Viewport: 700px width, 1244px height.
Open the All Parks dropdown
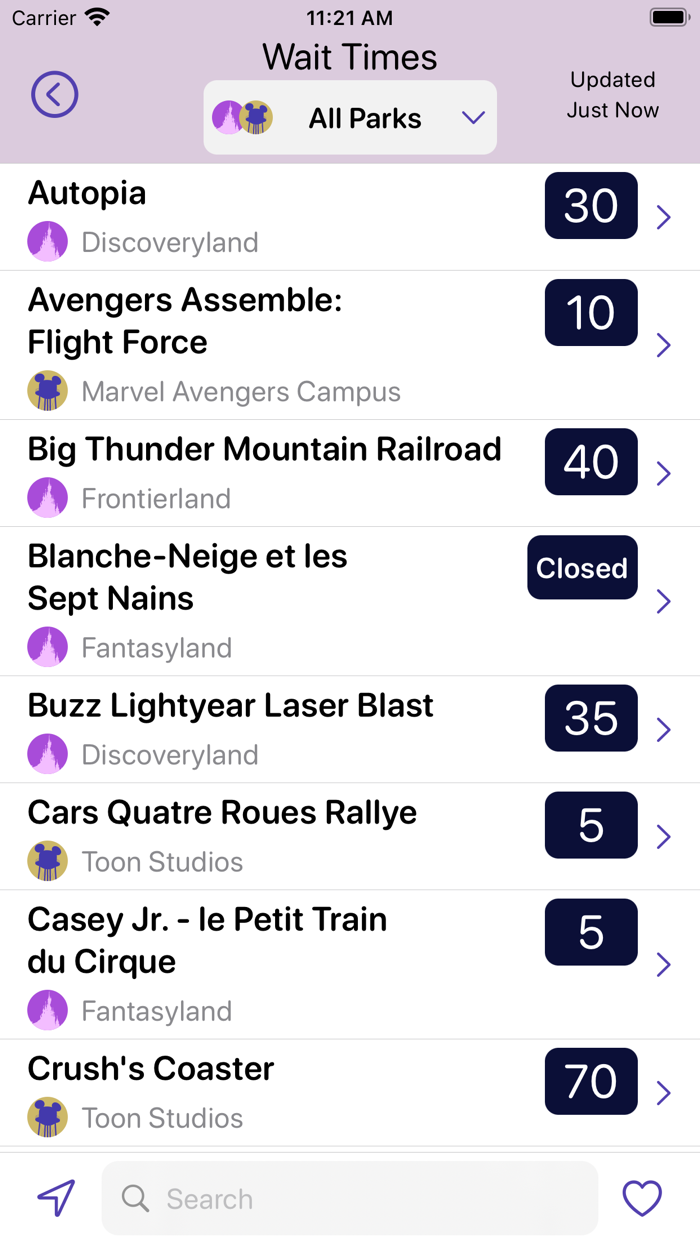pyautogui.click(x=350, y=118)
